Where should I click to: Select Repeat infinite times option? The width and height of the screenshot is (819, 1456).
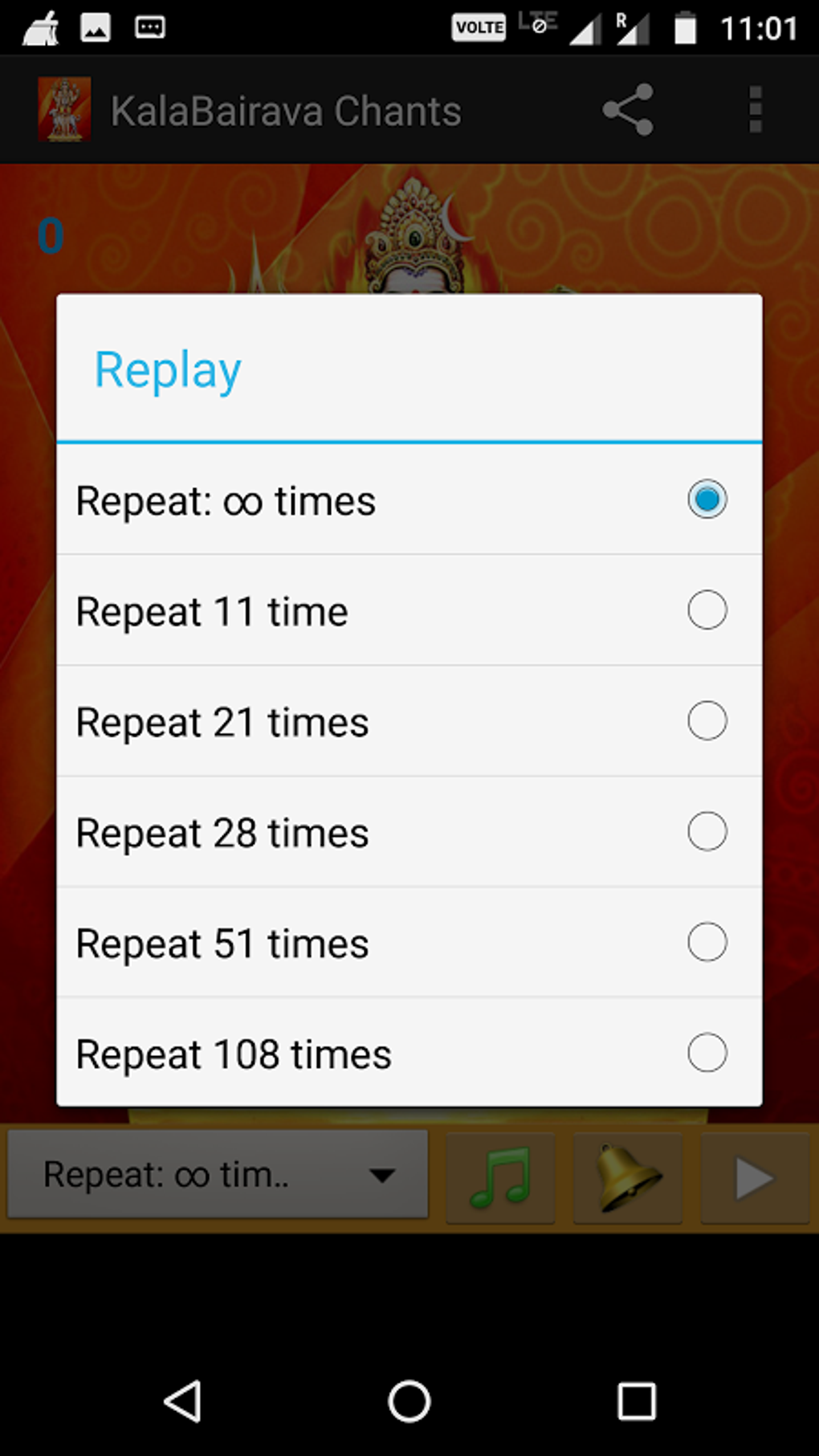[409, 500]
